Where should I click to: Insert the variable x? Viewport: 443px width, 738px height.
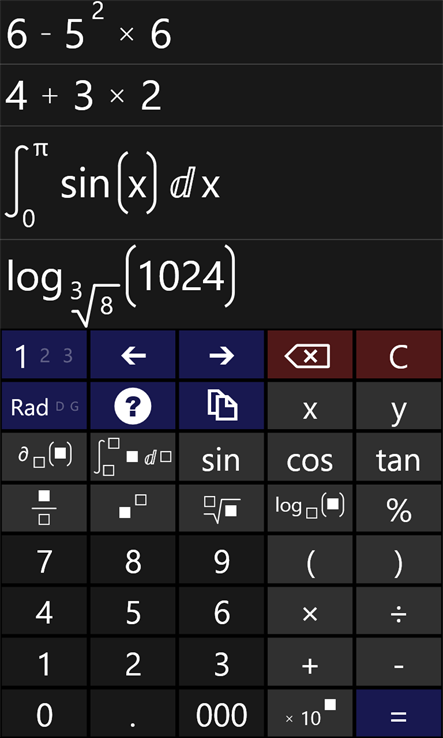310,406
